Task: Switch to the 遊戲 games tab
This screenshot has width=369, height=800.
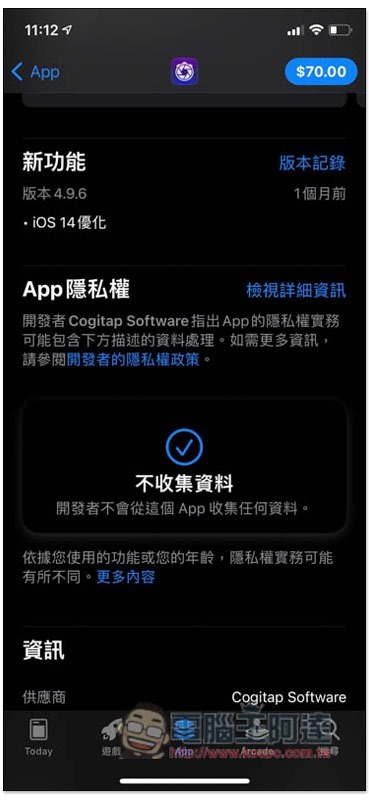Action: tap(111, 736)
